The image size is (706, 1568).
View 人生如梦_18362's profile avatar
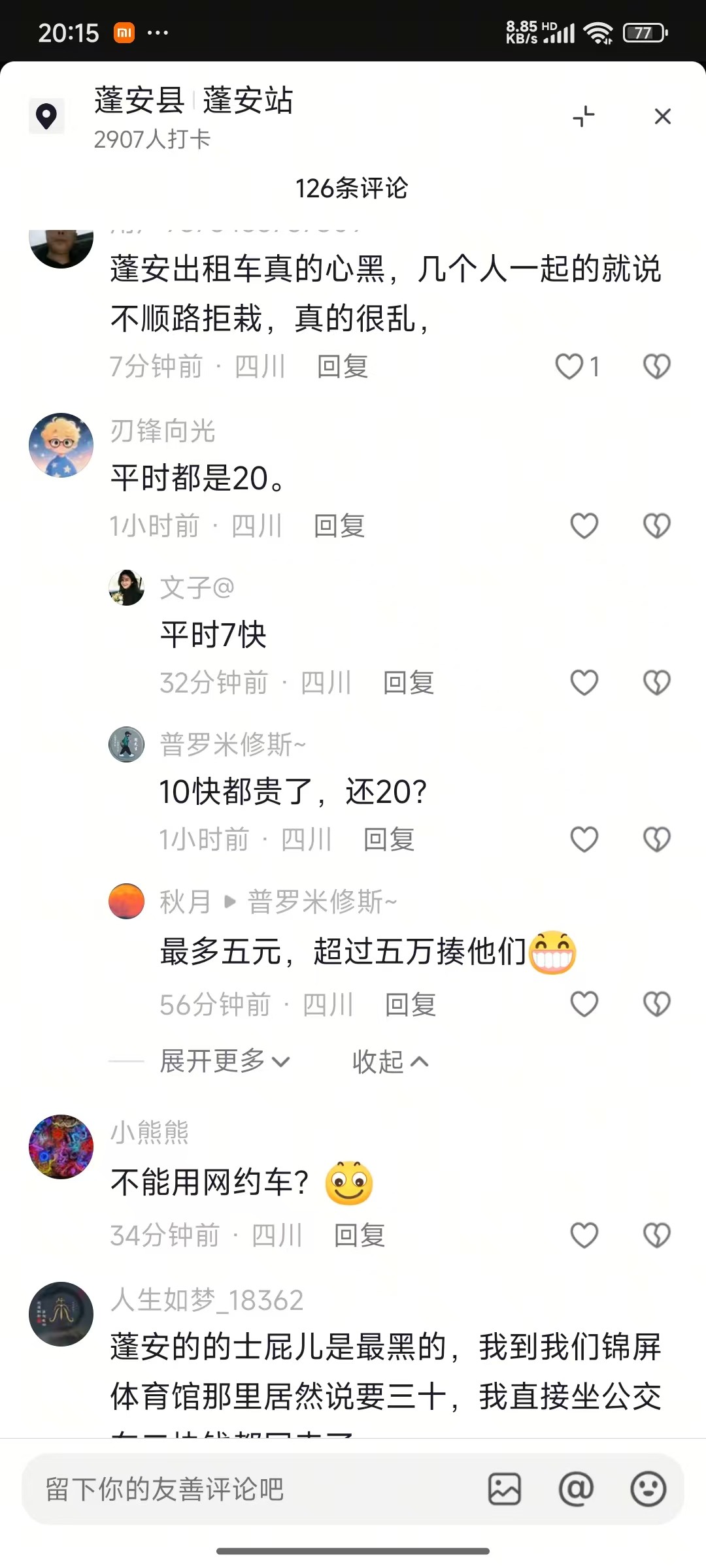[x=61, y=1314]
